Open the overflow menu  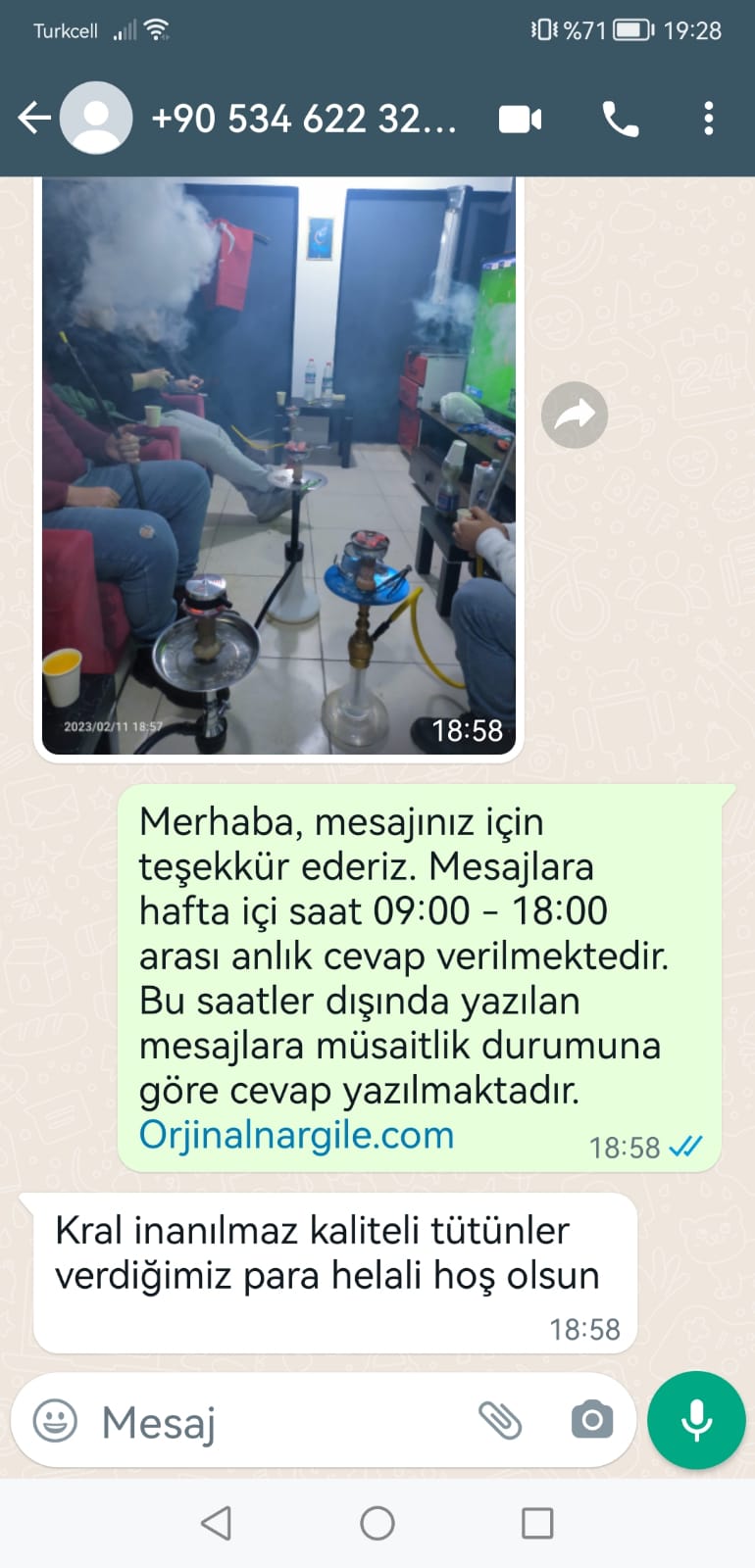click(708, 120)
